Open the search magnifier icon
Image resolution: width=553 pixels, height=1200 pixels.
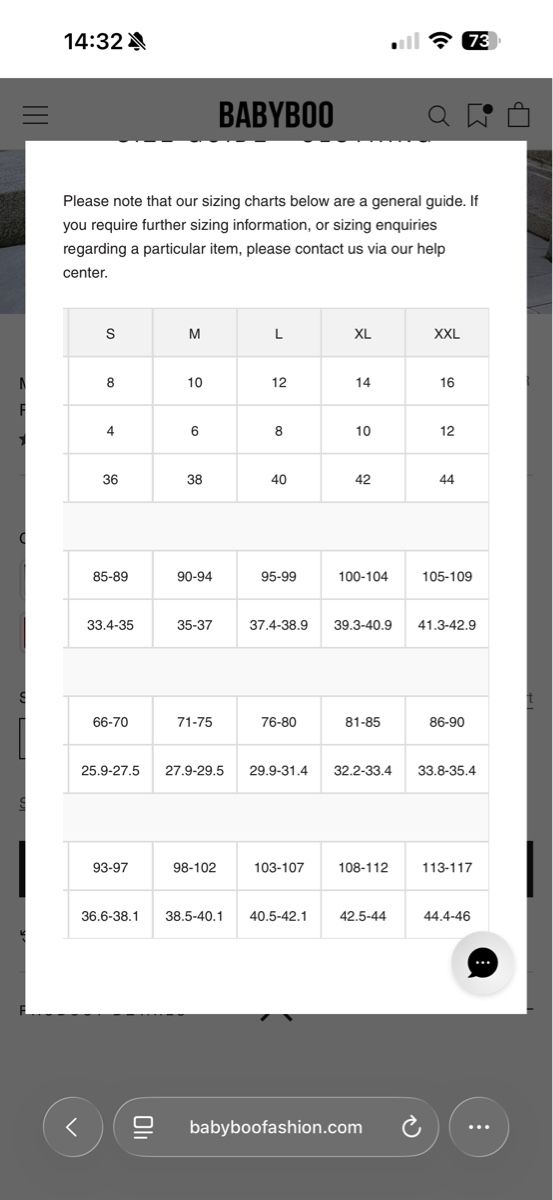coord(439,115)
